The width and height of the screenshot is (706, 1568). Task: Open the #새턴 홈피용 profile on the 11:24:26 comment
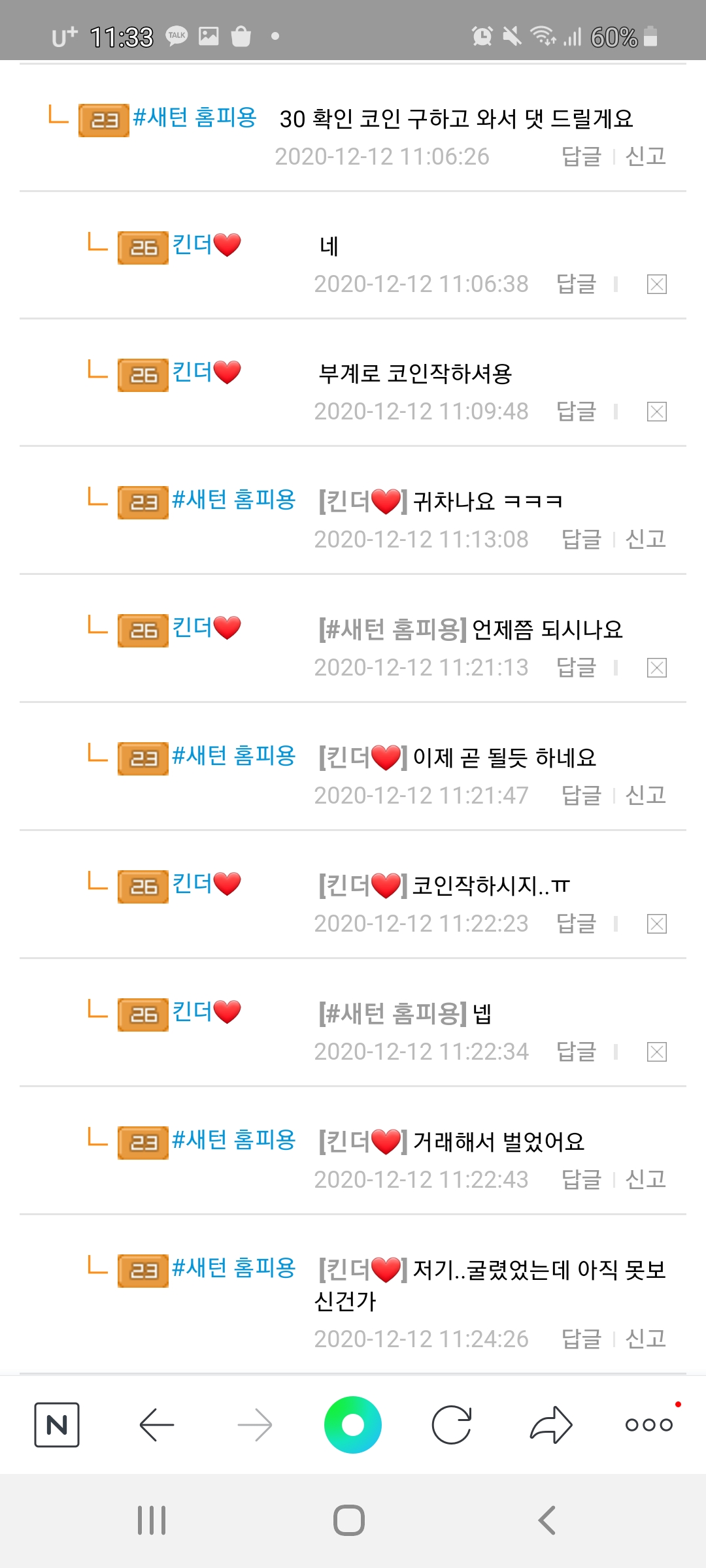(x=233, y=1268)
